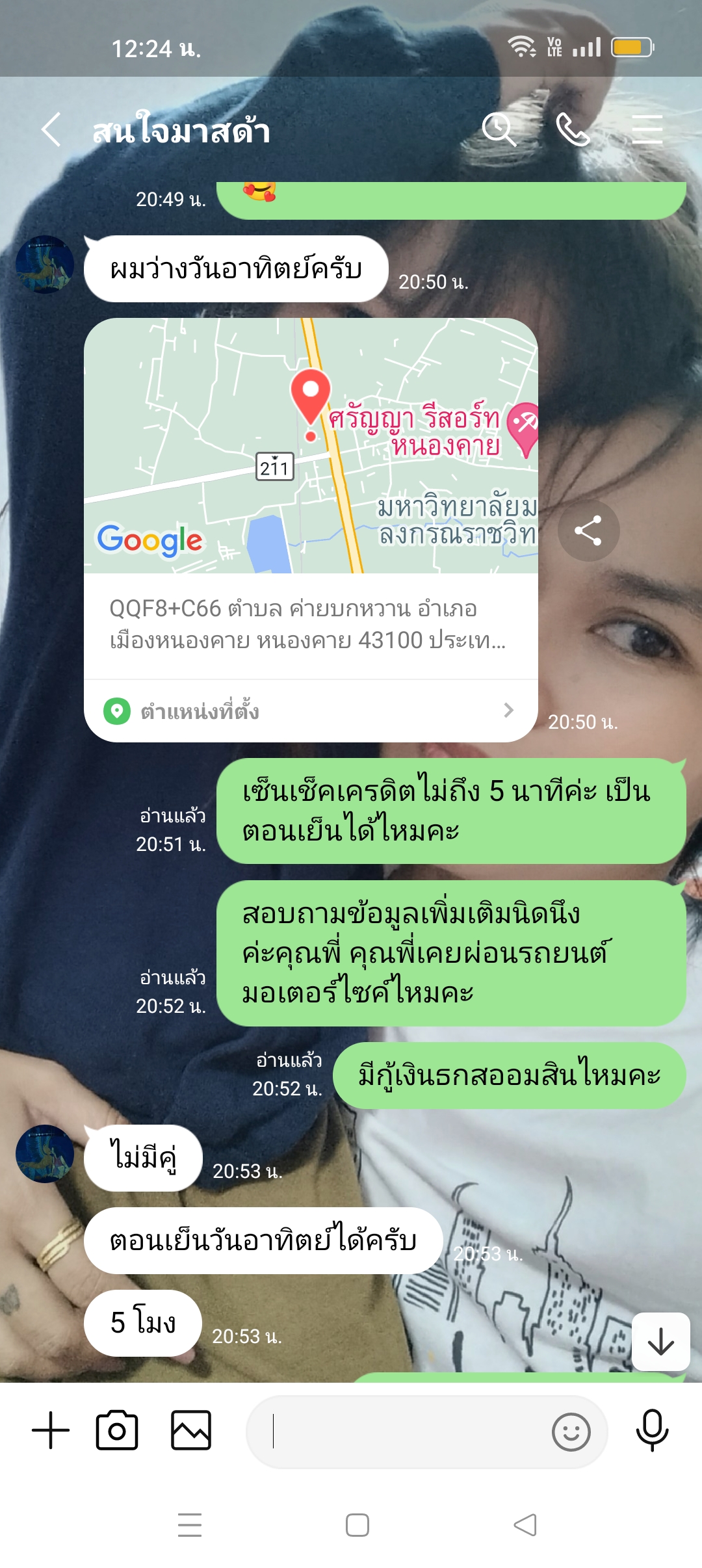Open recent apps from navigation bar
The height and width of the screenshot is (1568, 702).
(x=190, y=1525)
